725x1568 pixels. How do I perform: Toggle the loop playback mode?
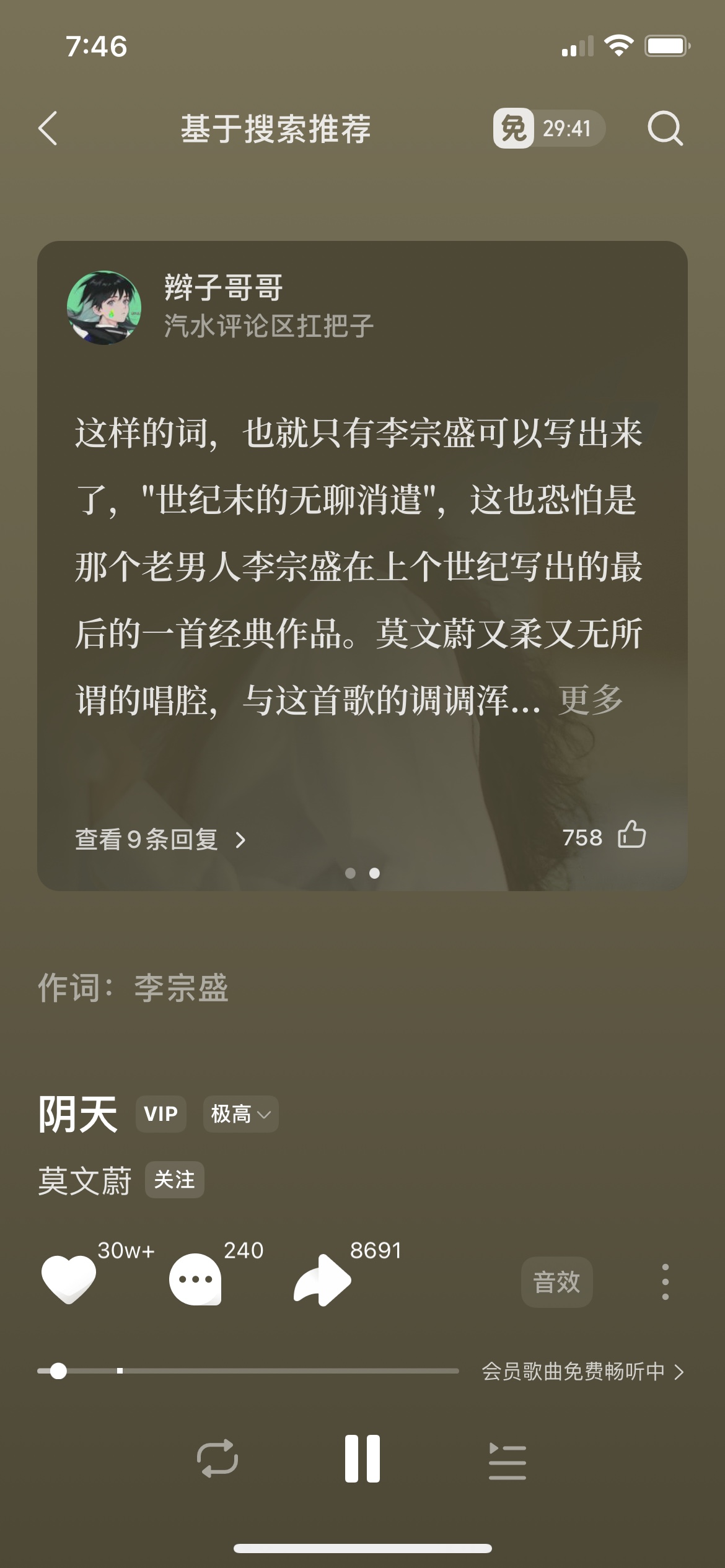pos(217,1458)
